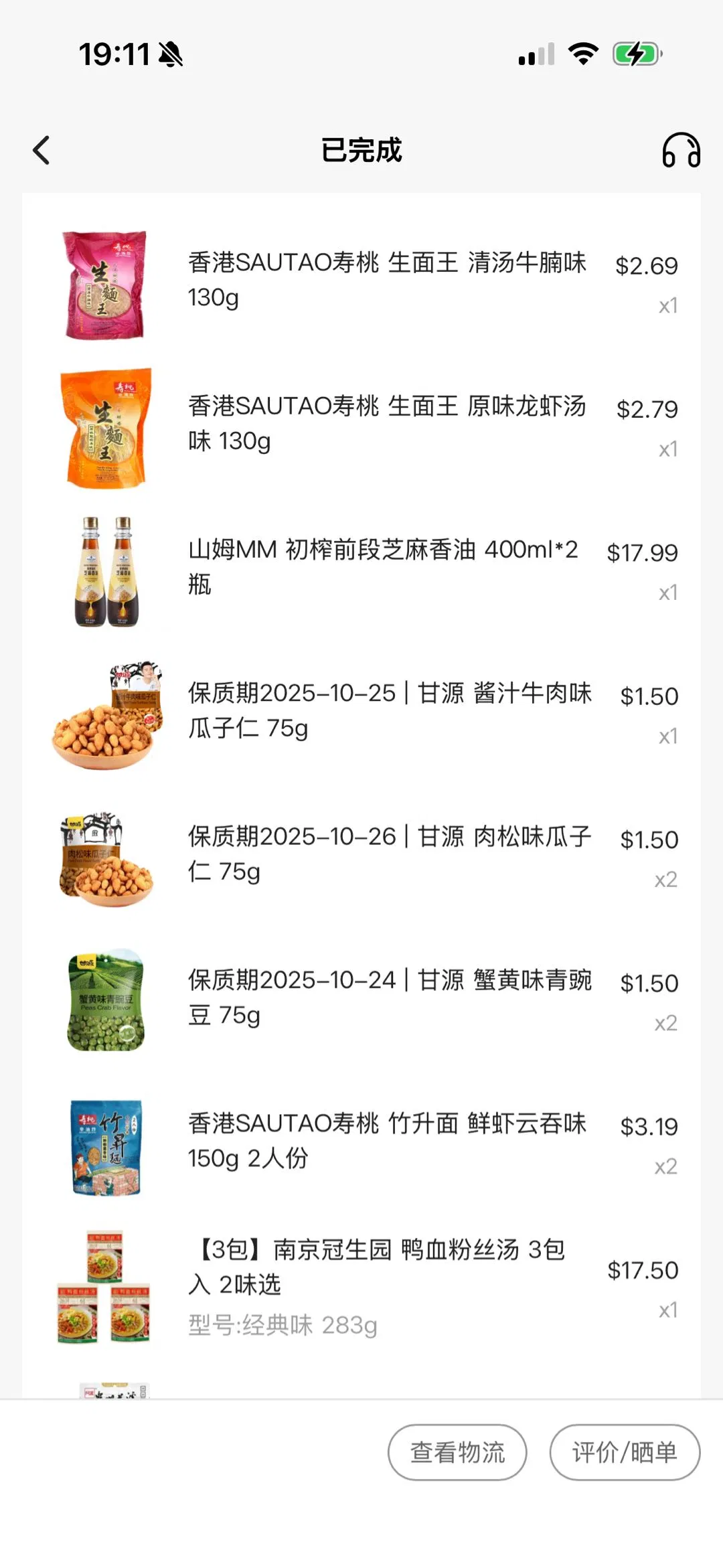Contact customer service via headset icon
Image resolution: width=723 pixels, height=1568 pixels.
[x=681, y=150]
